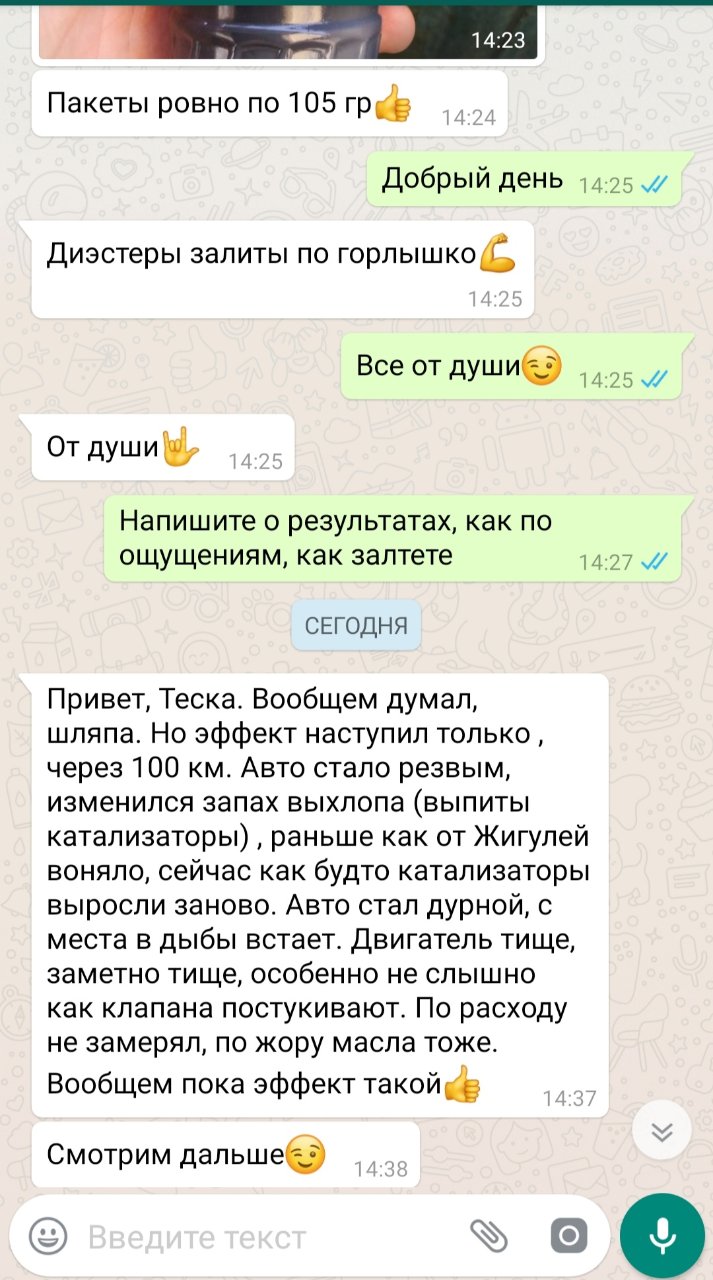Viewport: 713px width, 1280px height.
Task: Jump to latest messages with the down arrow
Action: 661,1131
